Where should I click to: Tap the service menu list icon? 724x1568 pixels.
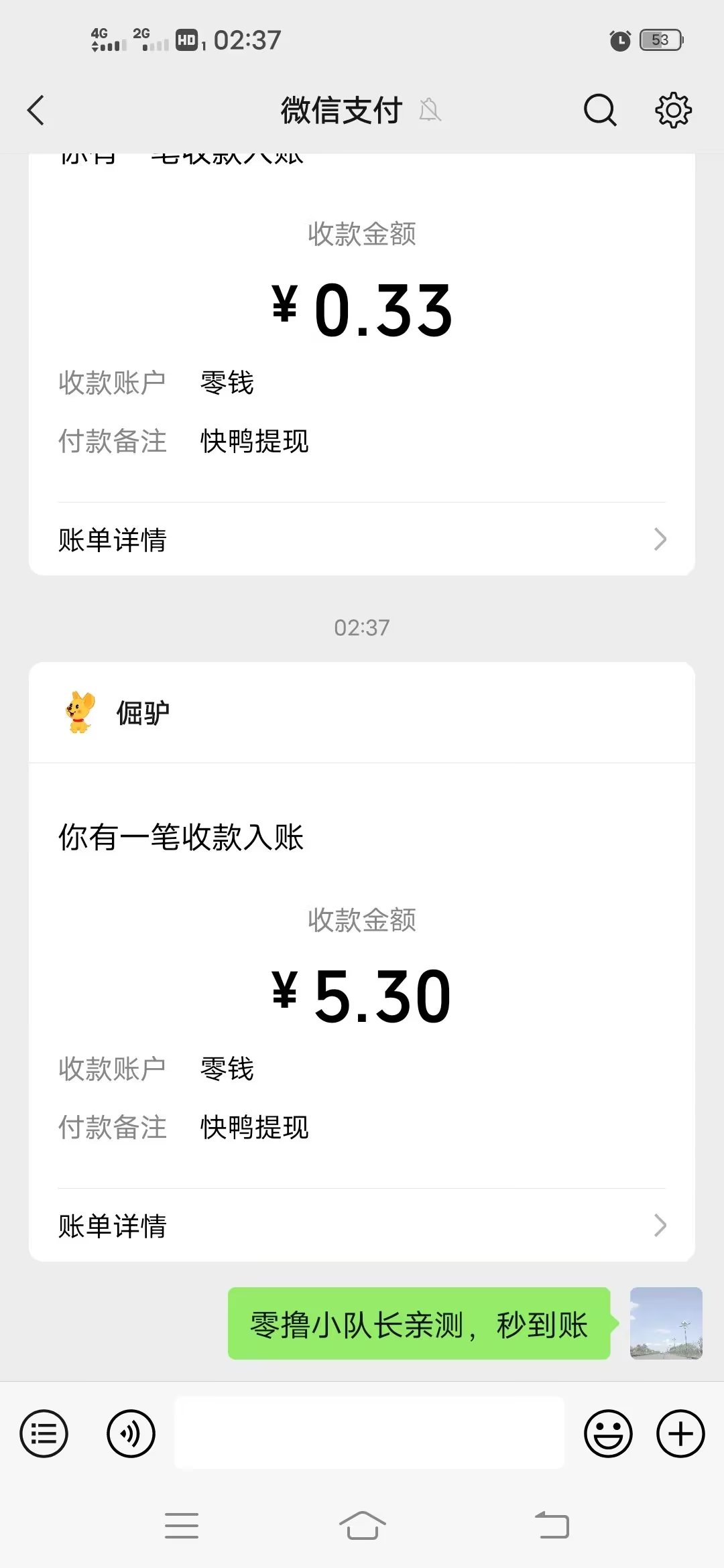click(44, 1433)
